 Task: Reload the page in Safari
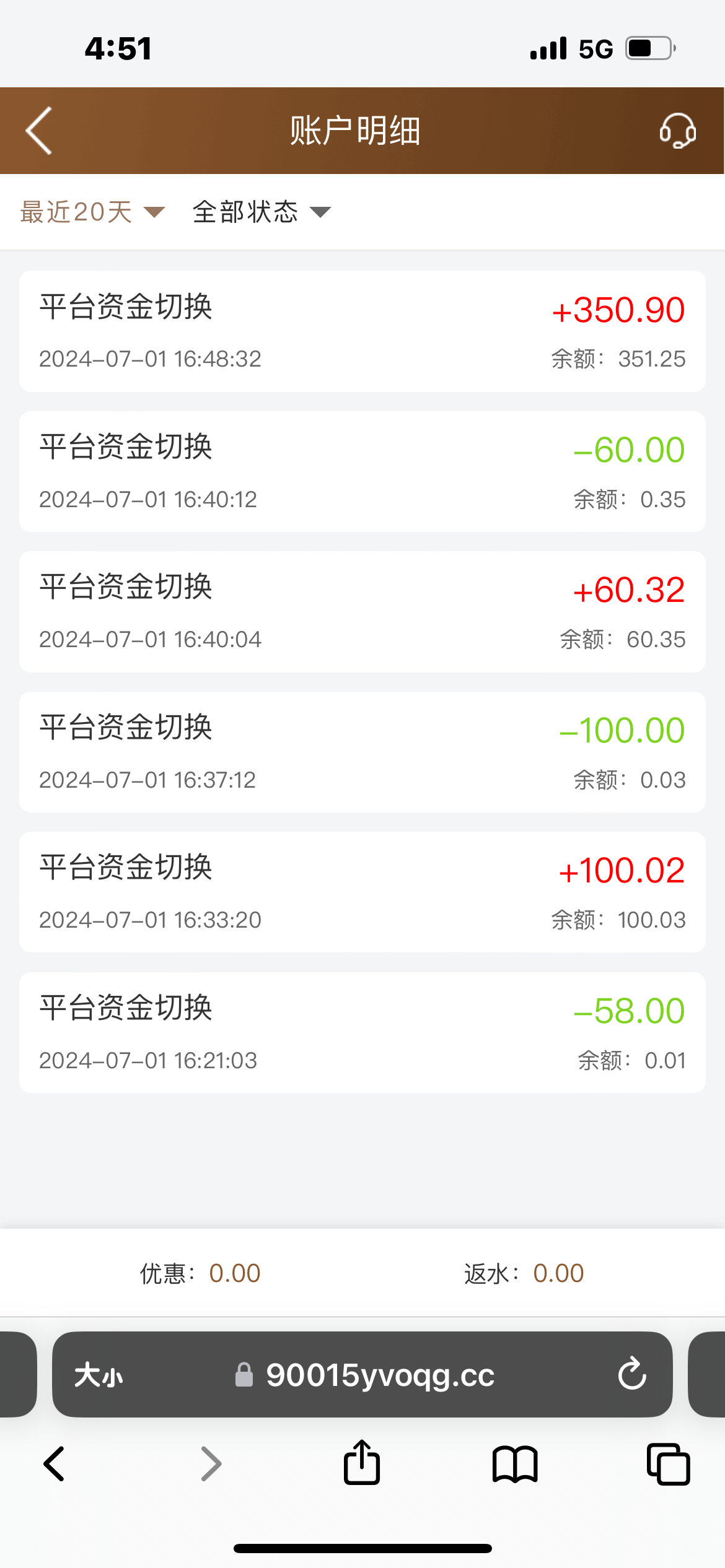pyautogui.click(x=631, y=1374)
